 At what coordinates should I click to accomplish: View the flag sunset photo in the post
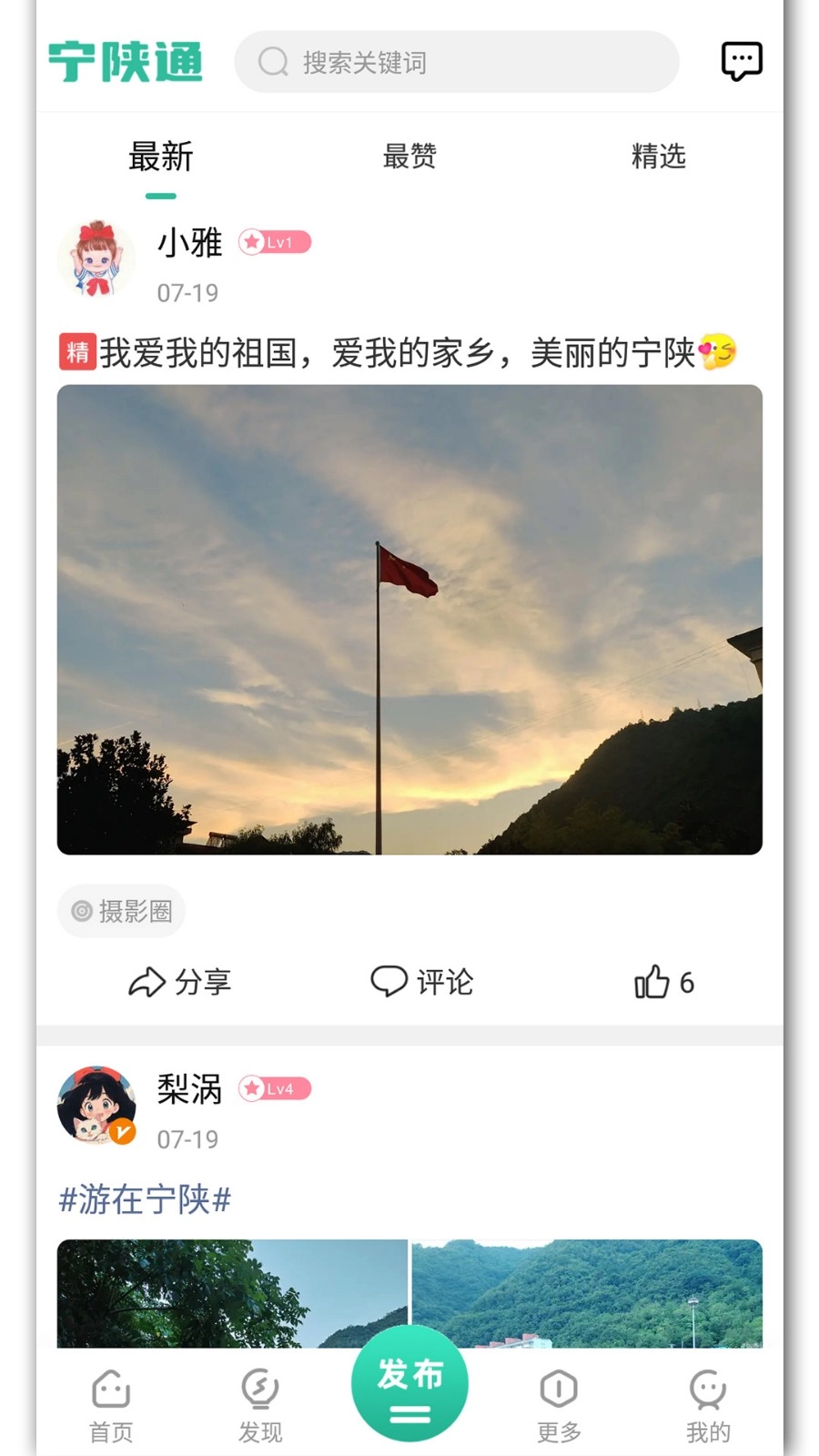point(409,619)
